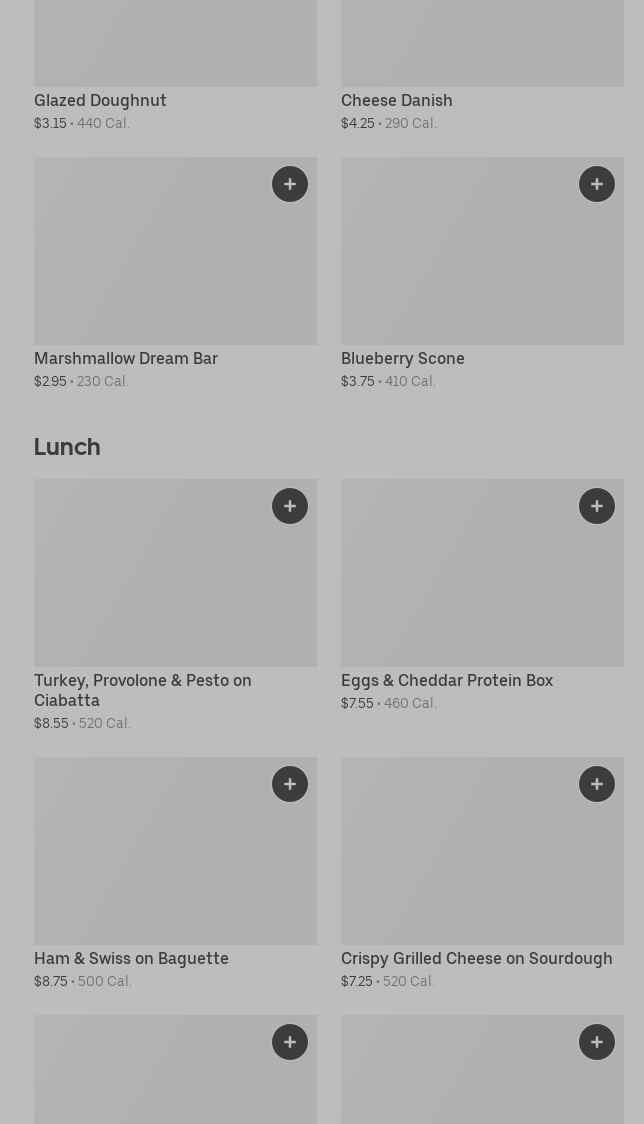Open Turkey, Provolone & Pesto on Ciabatta card
The width and height of the screenshot is (644, 1124).
coord(176,606)
